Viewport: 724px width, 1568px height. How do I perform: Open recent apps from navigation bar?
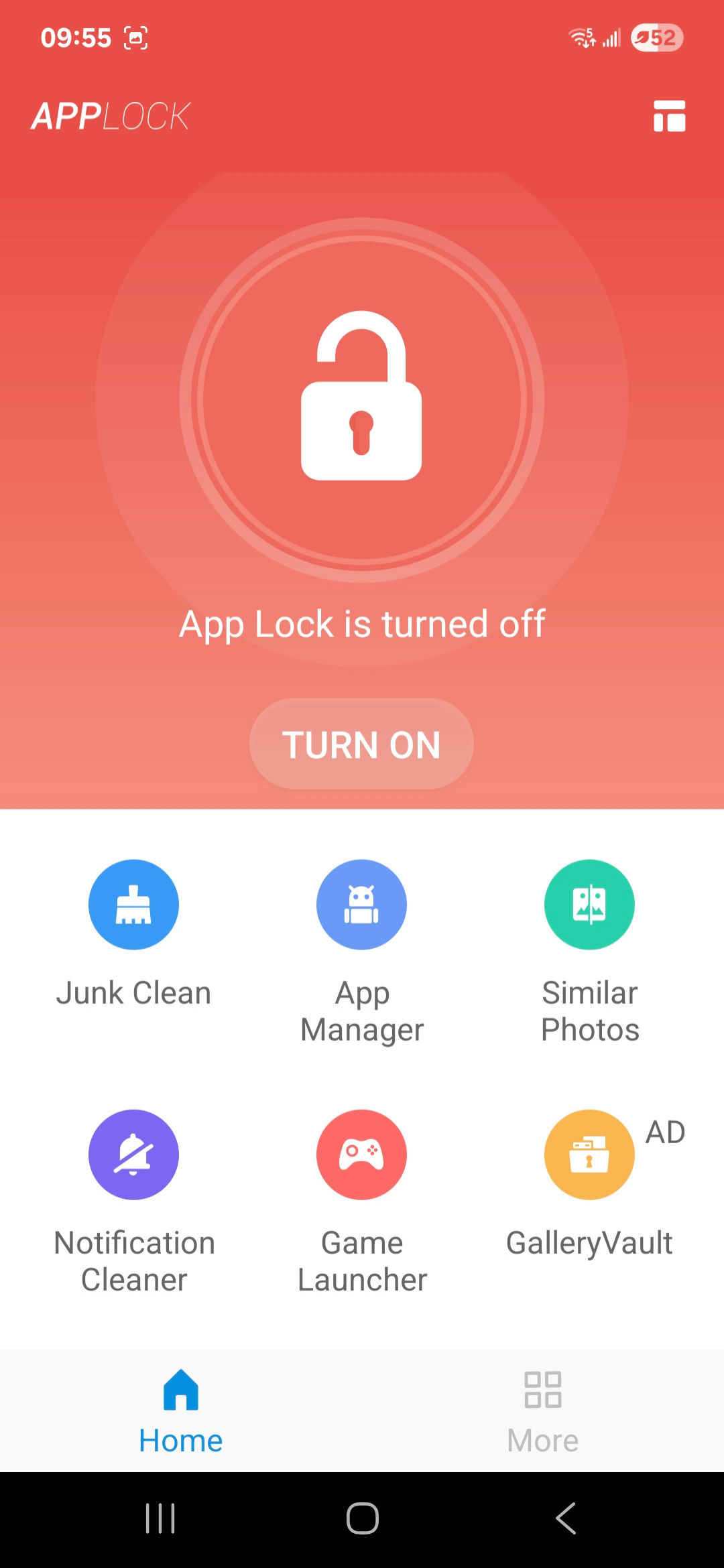(x=160, y=1518)
